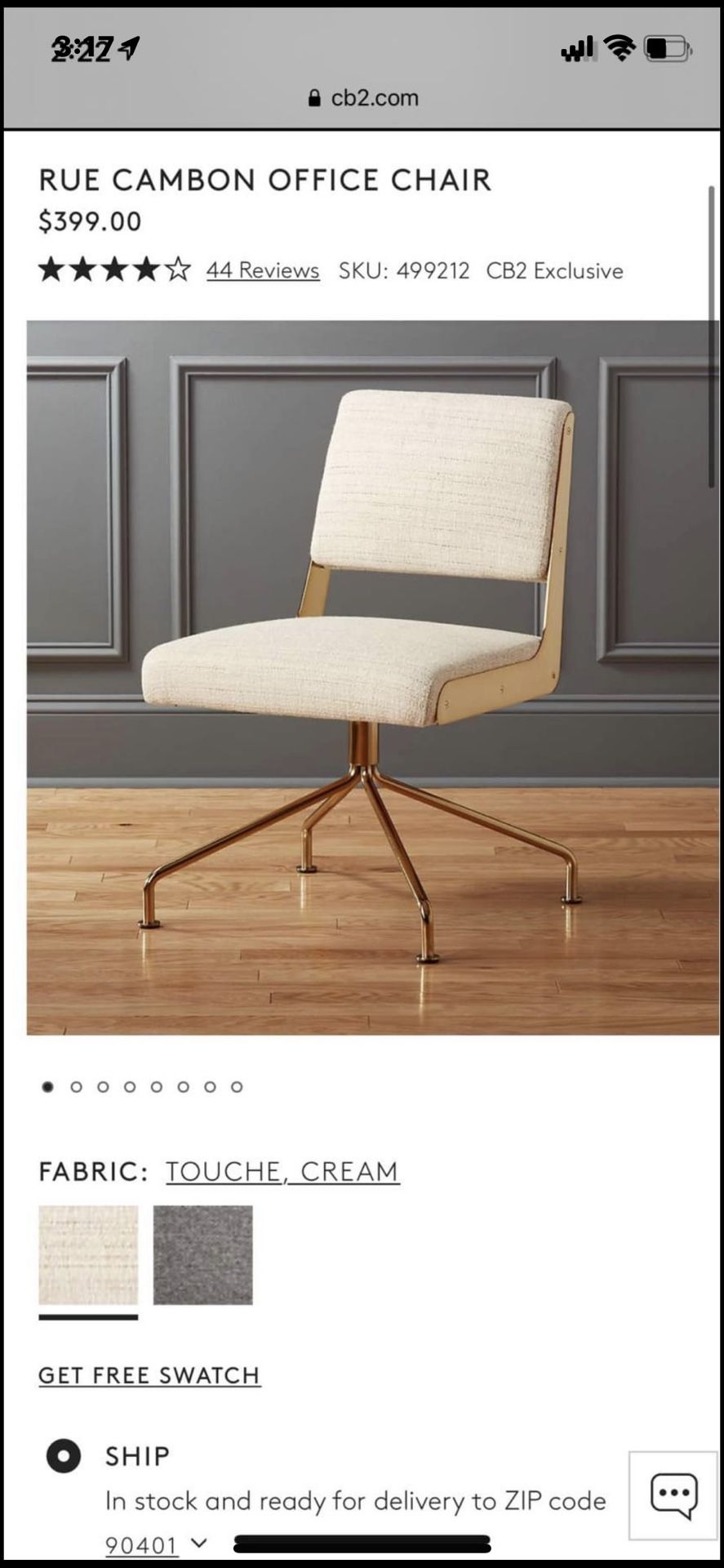
Task: Open the Touche, Cream fabric link
Action: tap(282, 1171)
